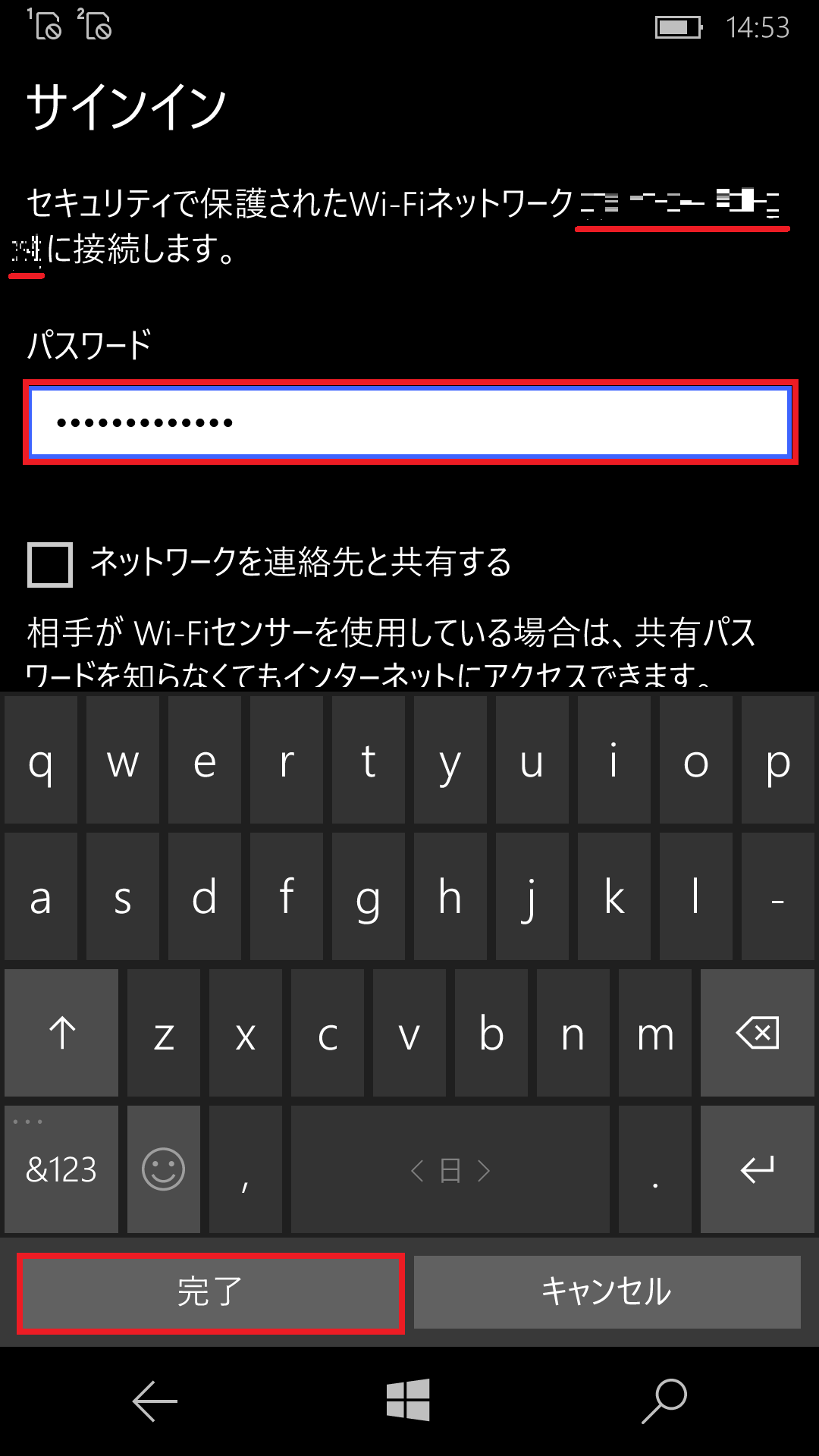Tap the enter key on the keyboard
Viewport: 819px width, 1456px height.
click(x=757, y=1169)
